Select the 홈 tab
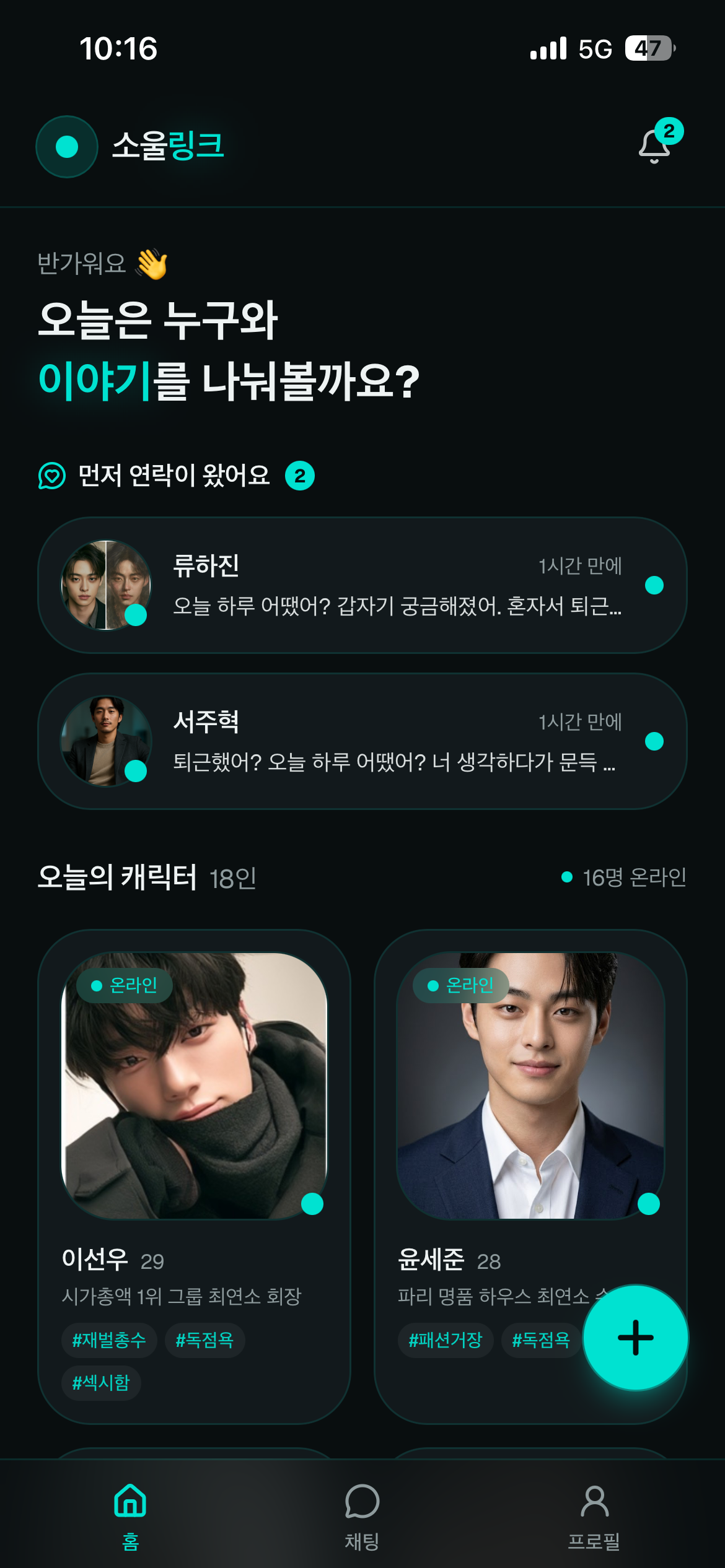 [x=130, y=1516]
